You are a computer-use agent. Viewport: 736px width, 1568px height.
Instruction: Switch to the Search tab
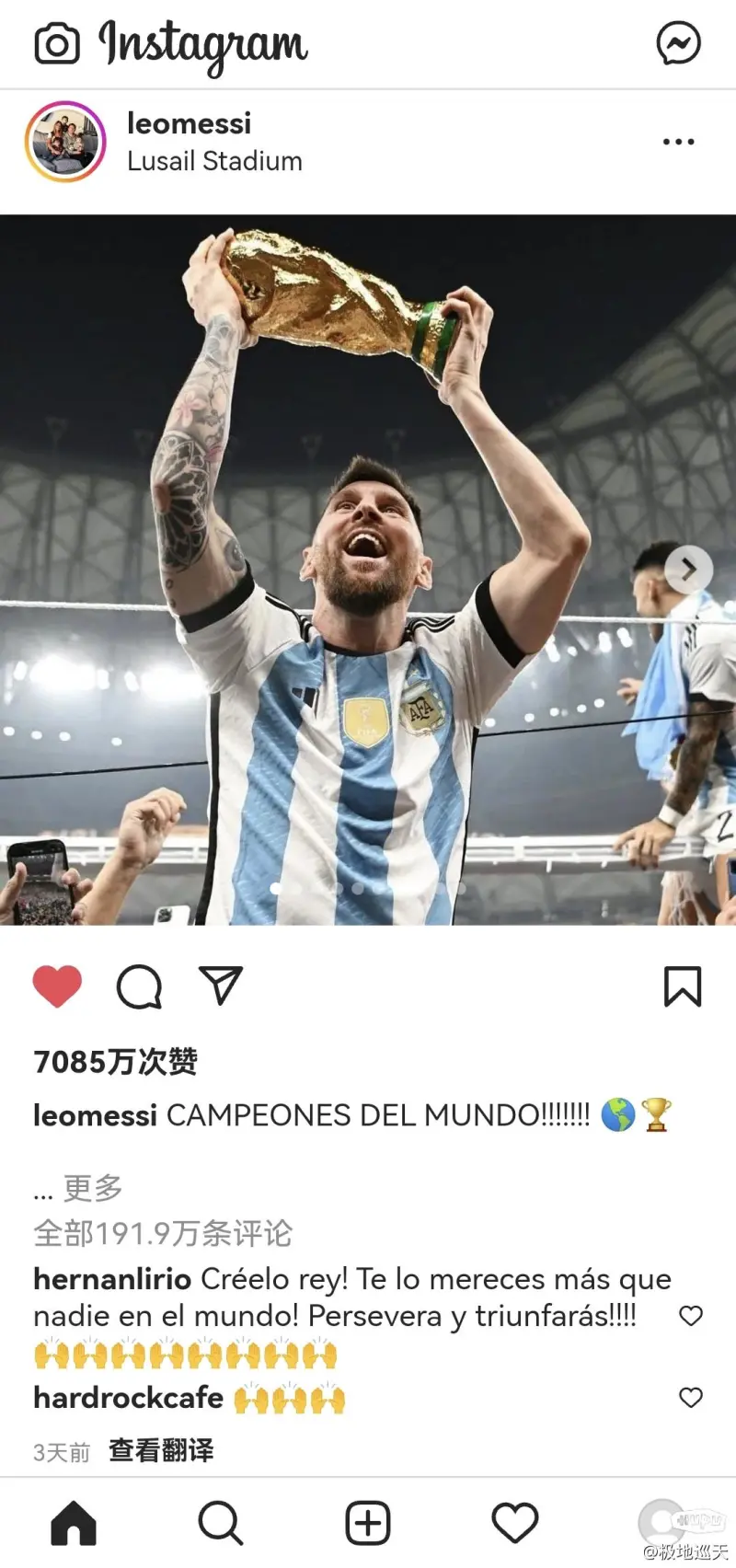[x=221, y=1523]
